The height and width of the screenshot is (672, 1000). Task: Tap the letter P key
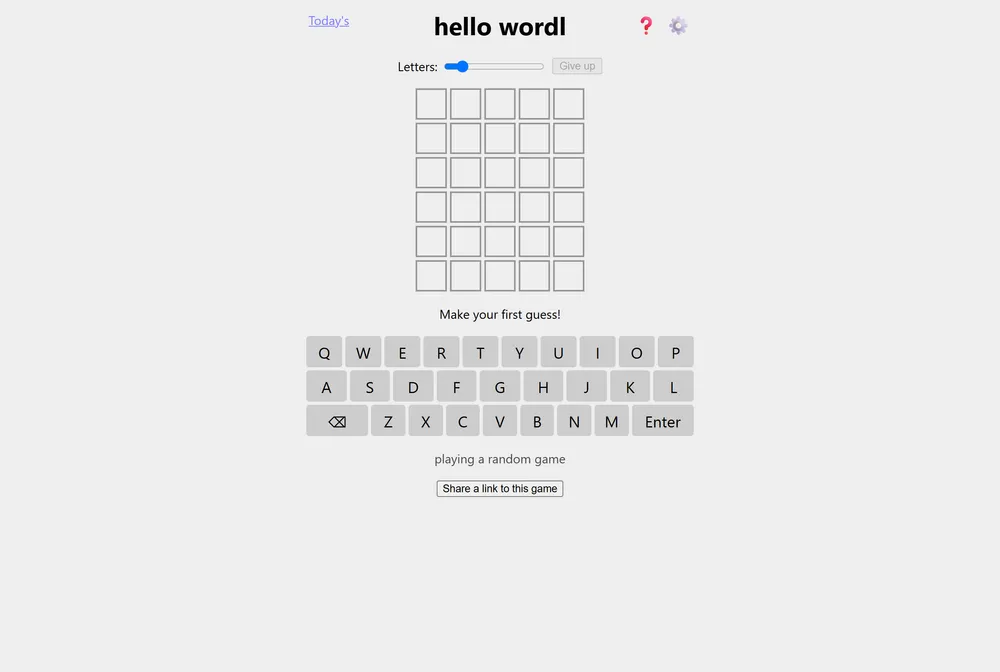(675, 353)
